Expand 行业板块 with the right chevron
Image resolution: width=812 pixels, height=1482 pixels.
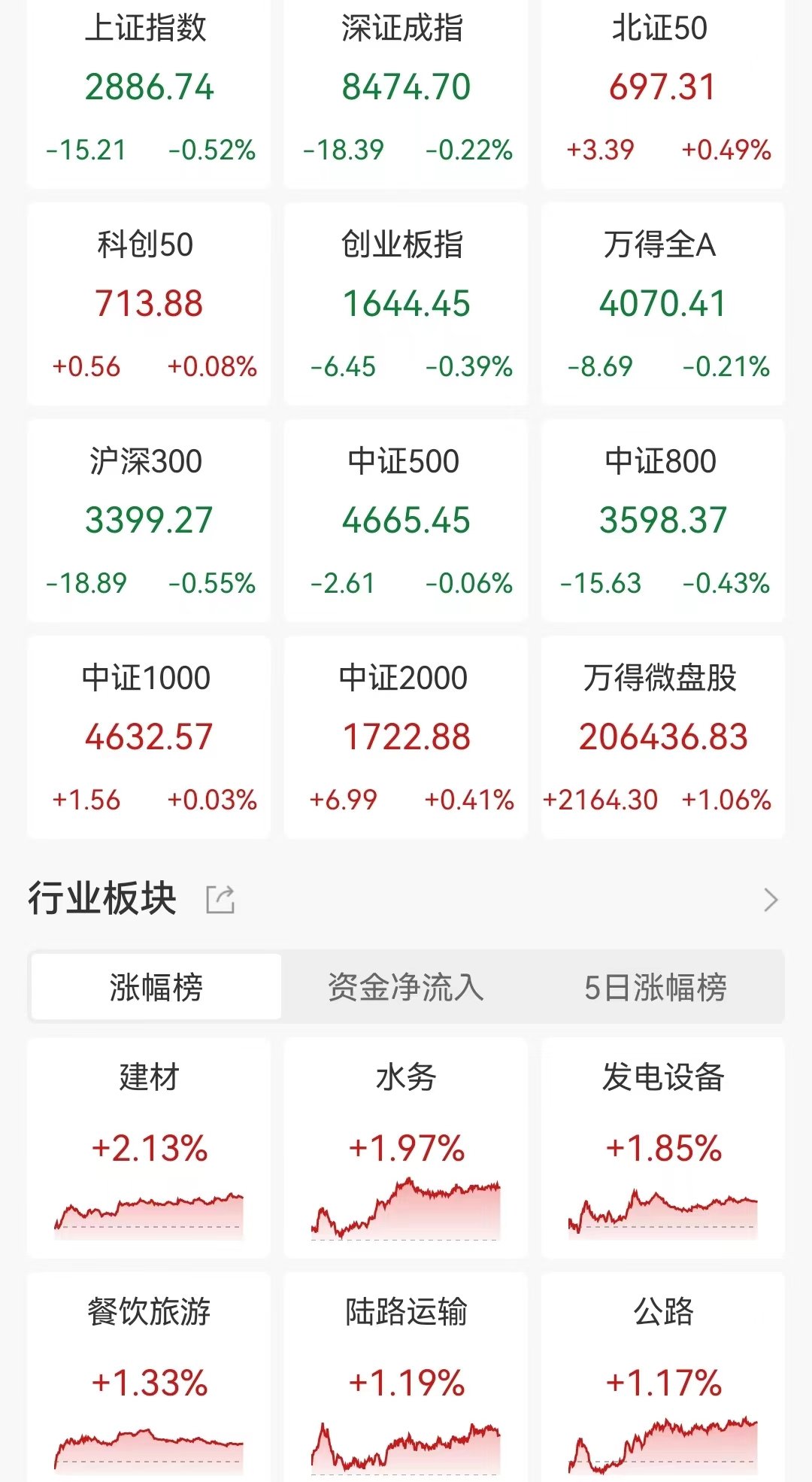(x=771, y=900)
